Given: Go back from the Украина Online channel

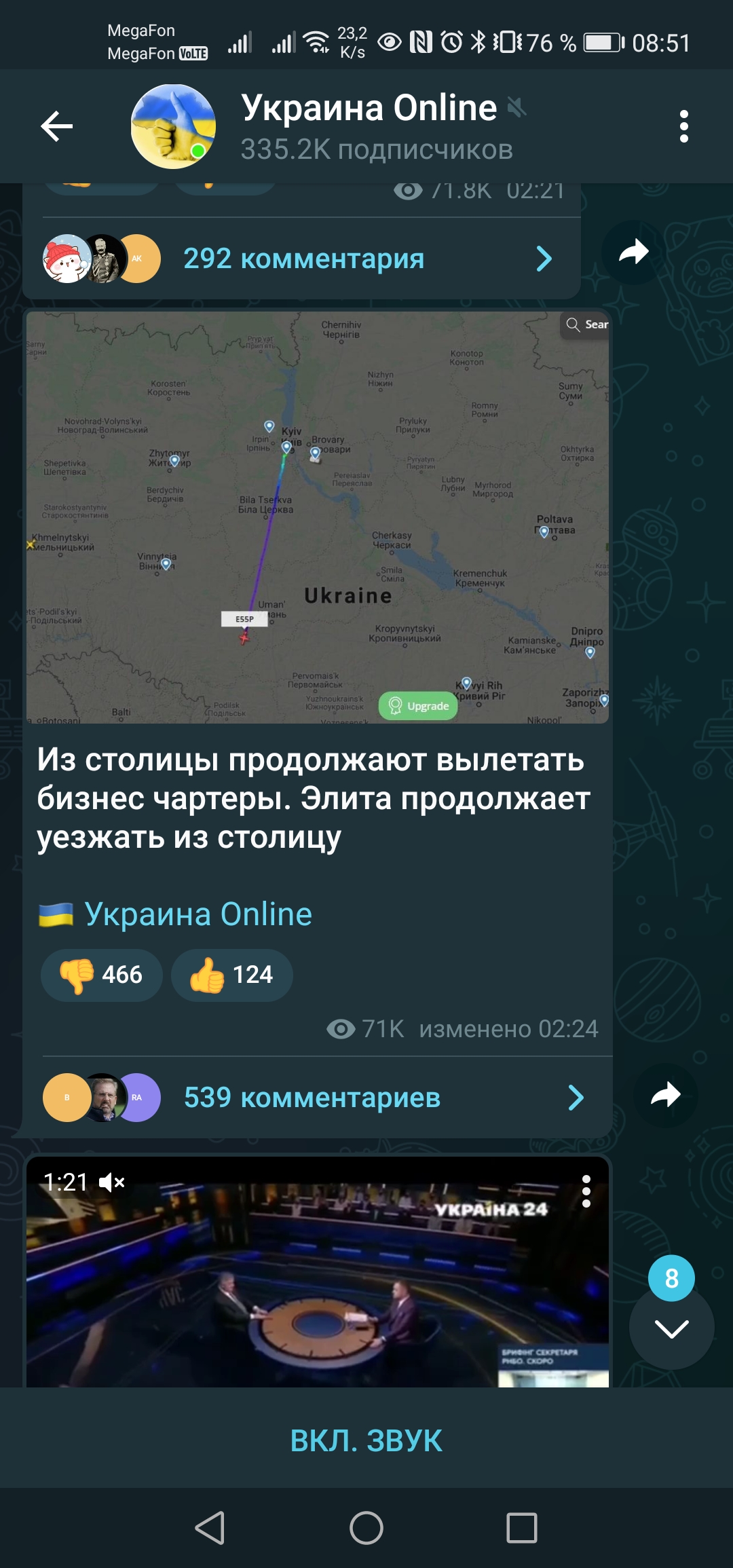Looking at the screenshot, I should (56, 126).
